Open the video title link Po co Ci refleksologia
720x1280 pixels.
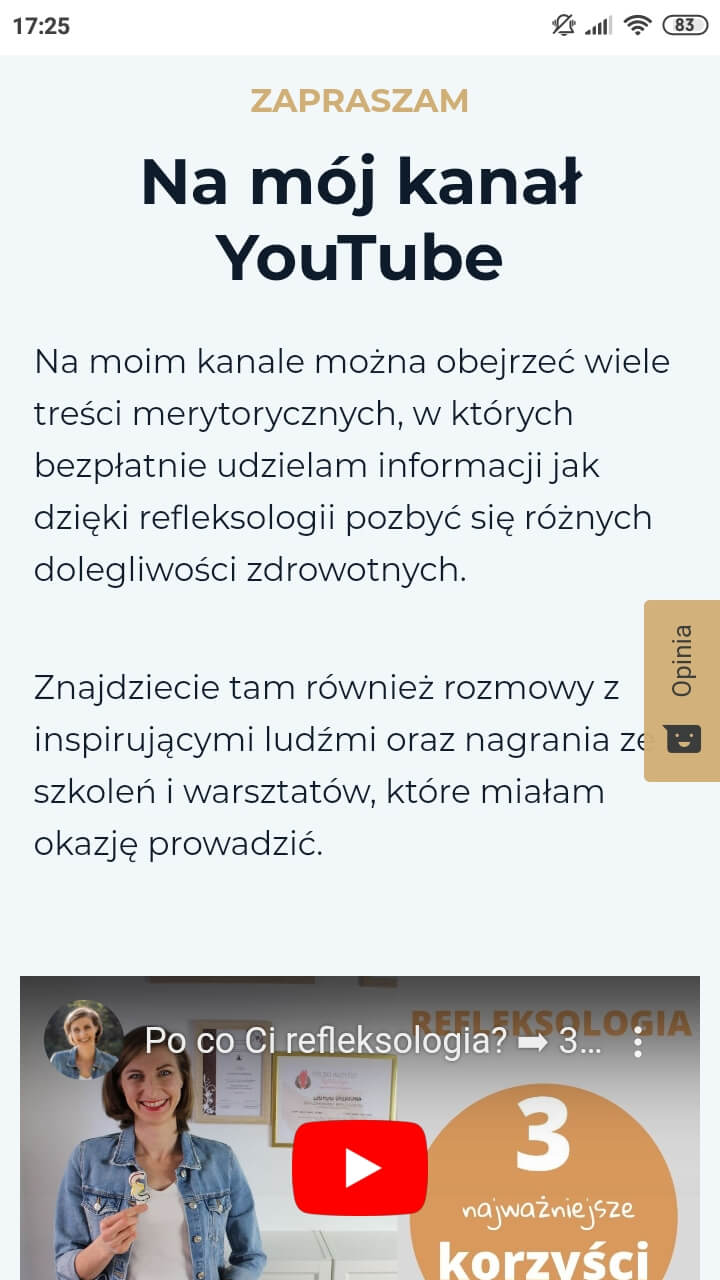[374, 1041]
